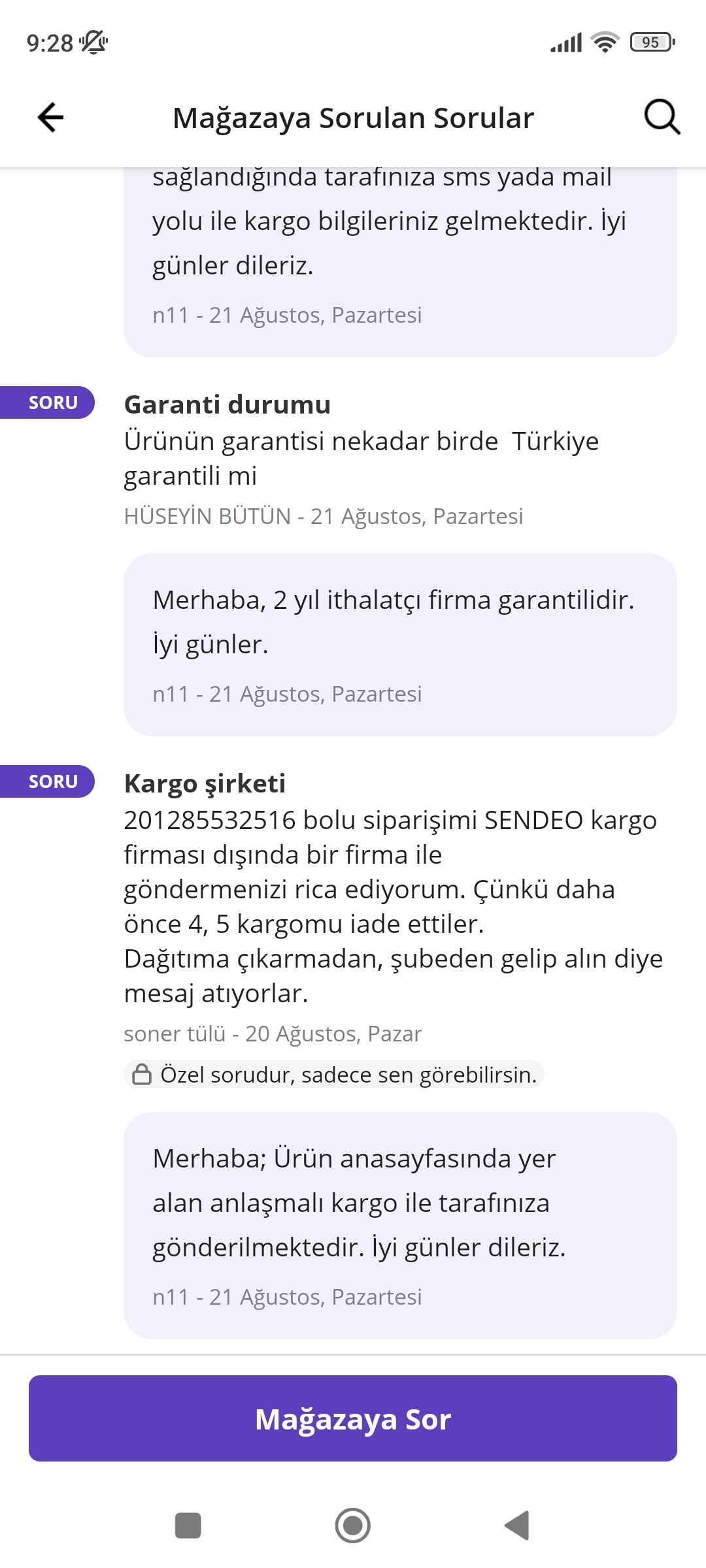706x1568 pixels.
Task: Tap the system back navigation button
Action: pos(517,1526)
